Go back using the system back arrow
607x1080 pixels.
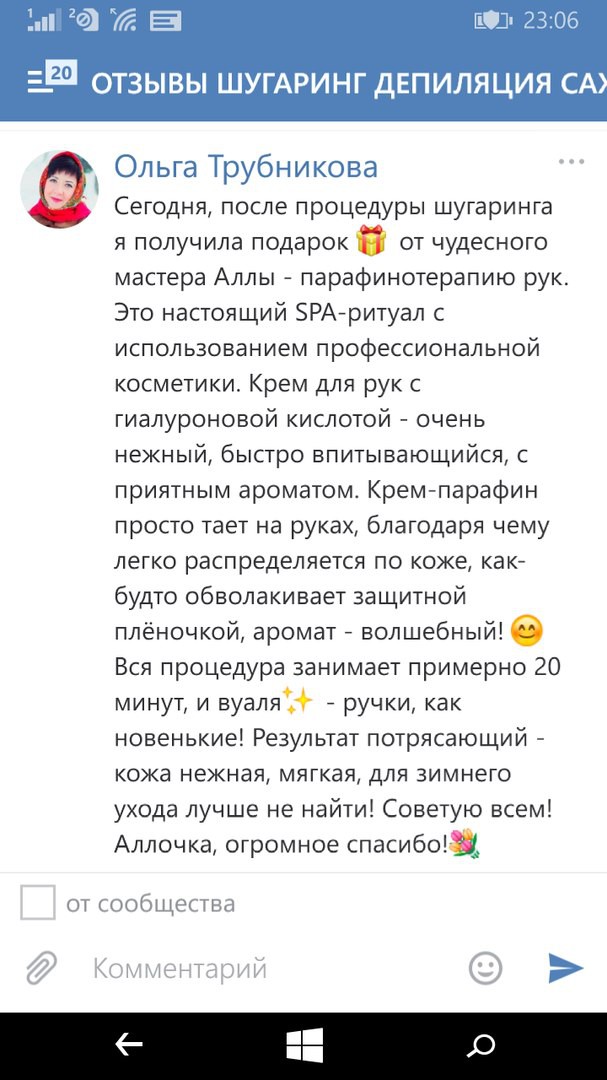tap(128, 1045)
